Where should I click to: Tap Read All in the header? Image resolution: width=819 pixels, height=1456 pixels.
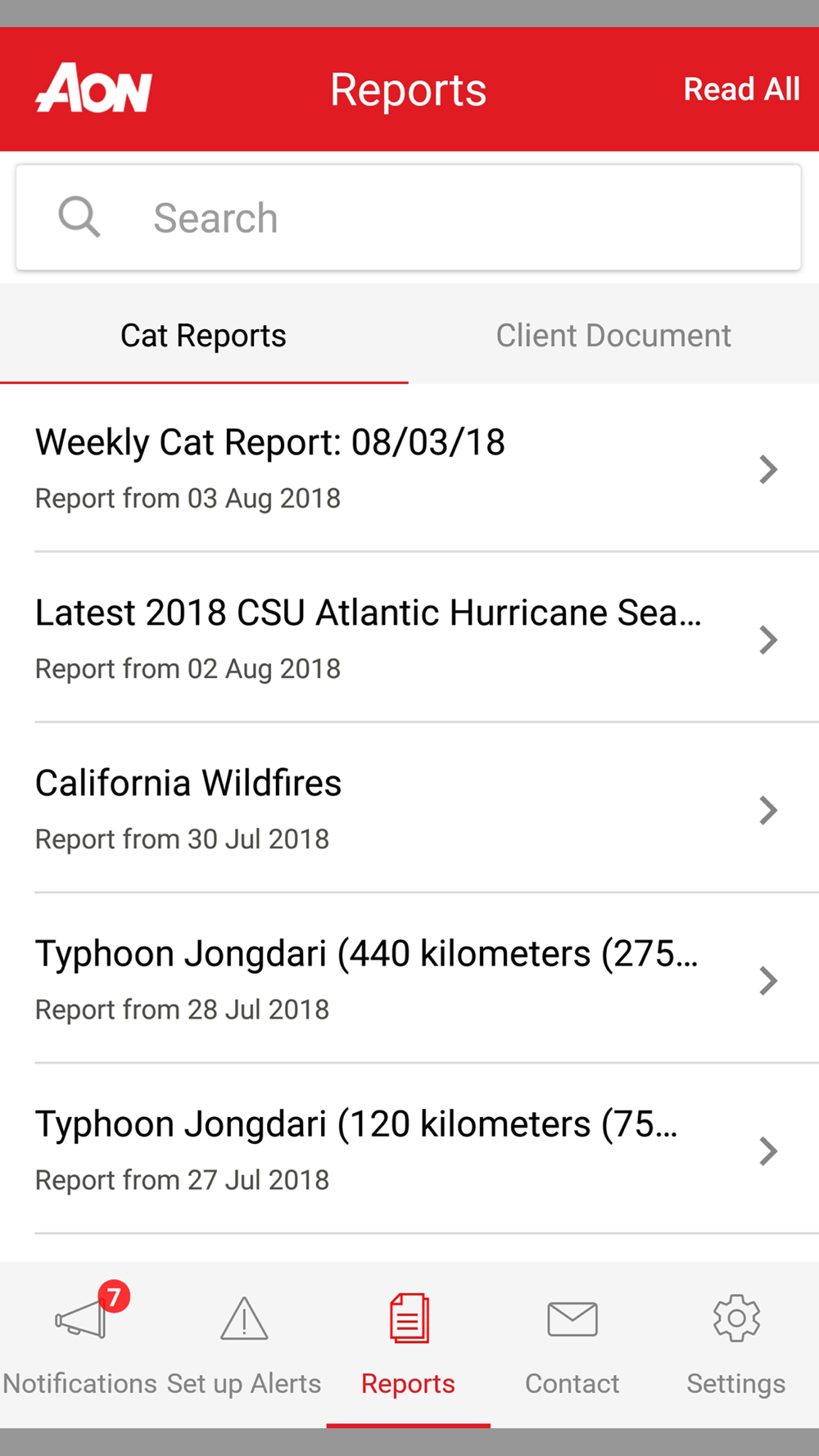pyautogui.click(x=741, y=89)
